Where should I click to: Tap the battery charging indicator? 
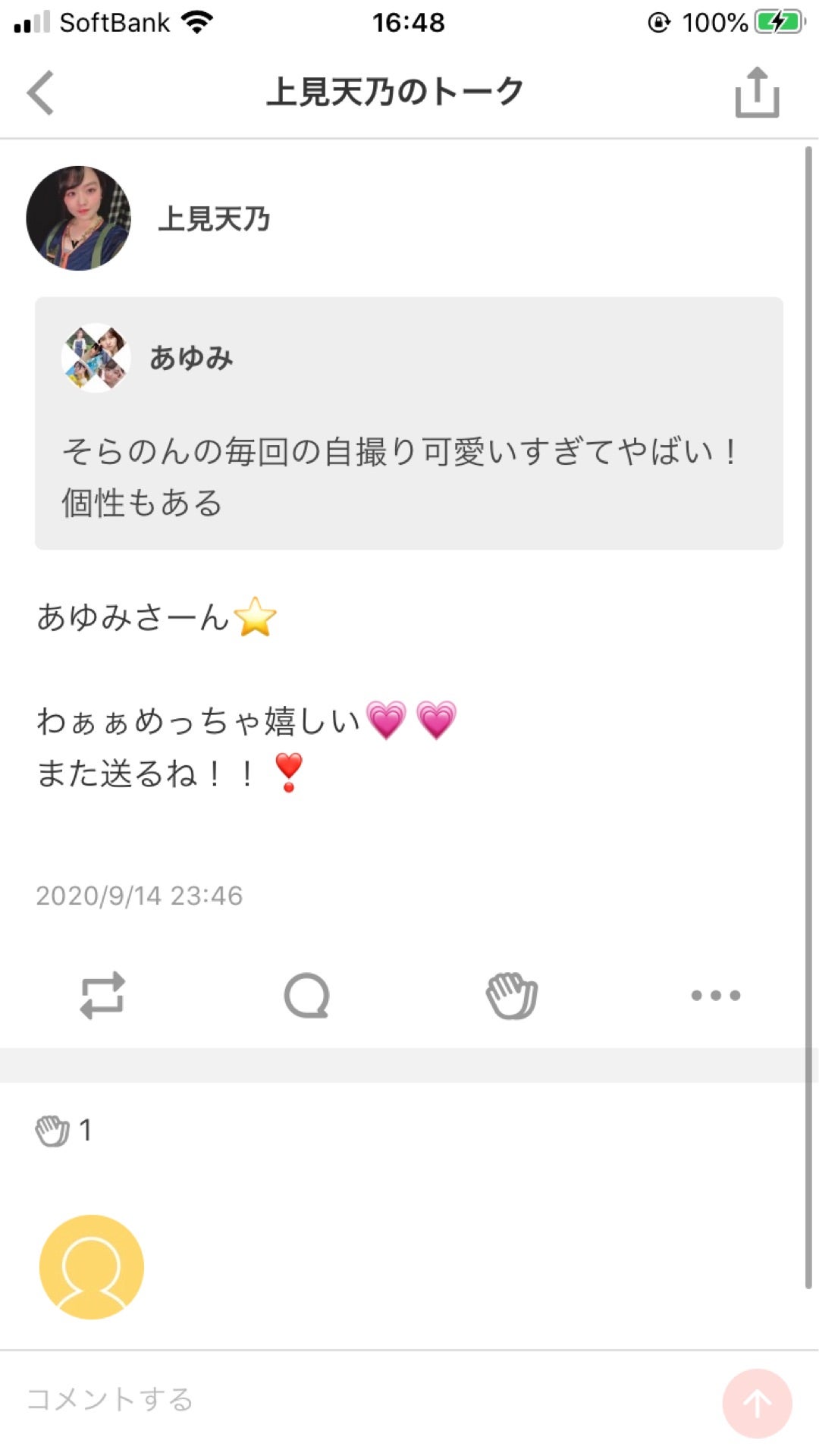point(781,20)
